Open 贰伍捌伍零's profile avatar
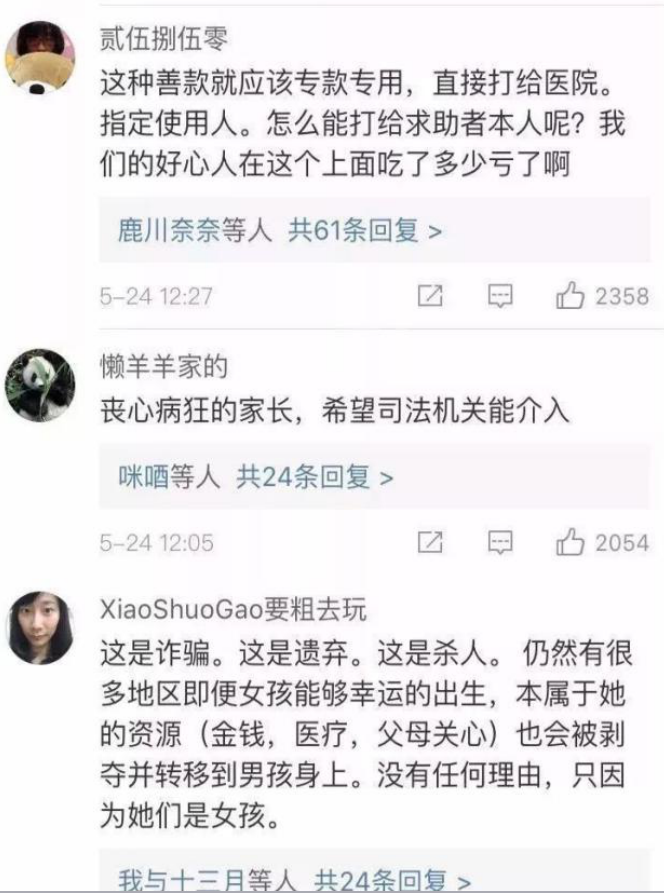The height and width of the screenshot is (893, 664). click(x=39, y=56)
